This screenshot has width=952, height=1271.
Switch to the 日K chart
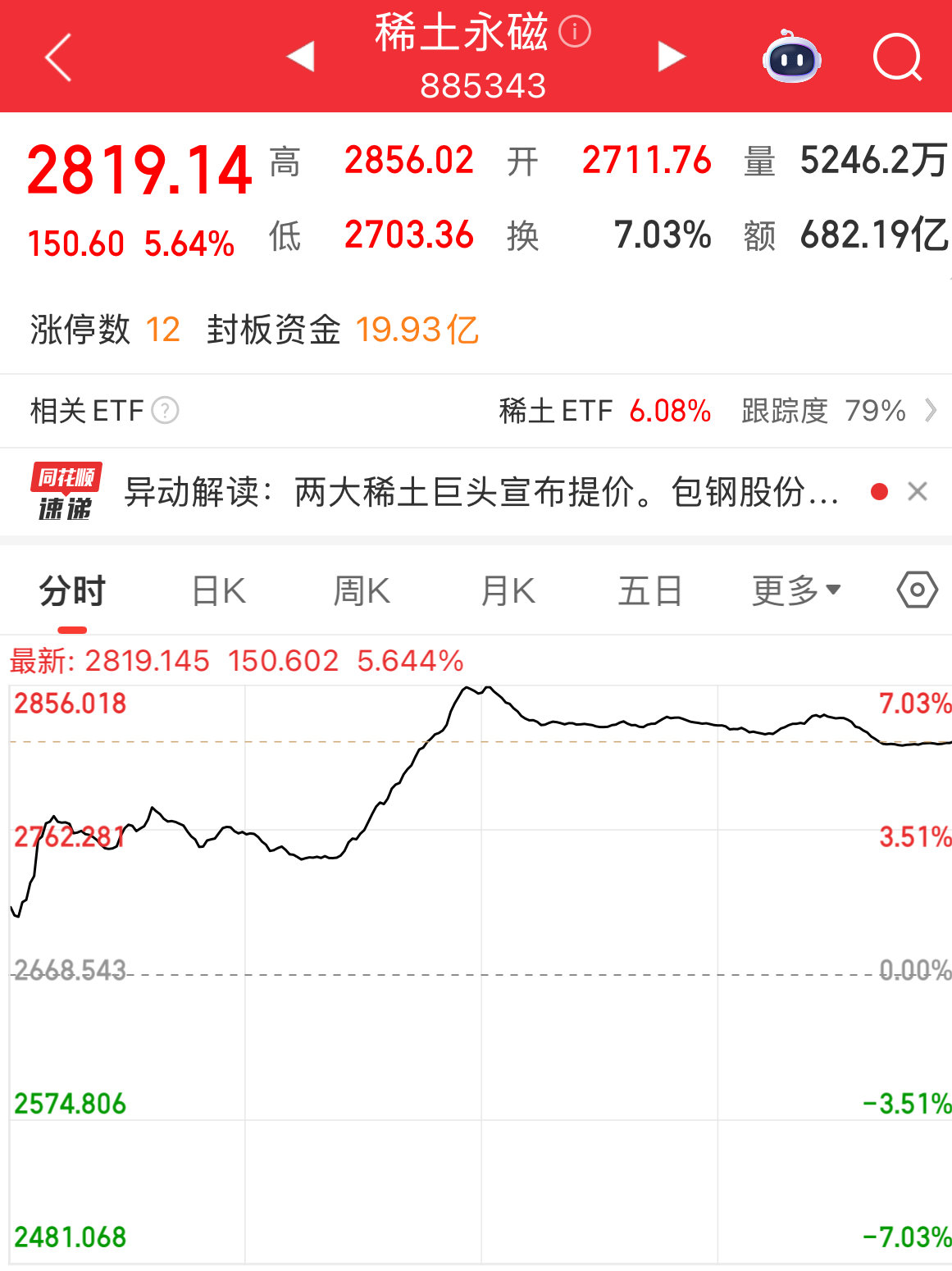(x=218, y=591)
